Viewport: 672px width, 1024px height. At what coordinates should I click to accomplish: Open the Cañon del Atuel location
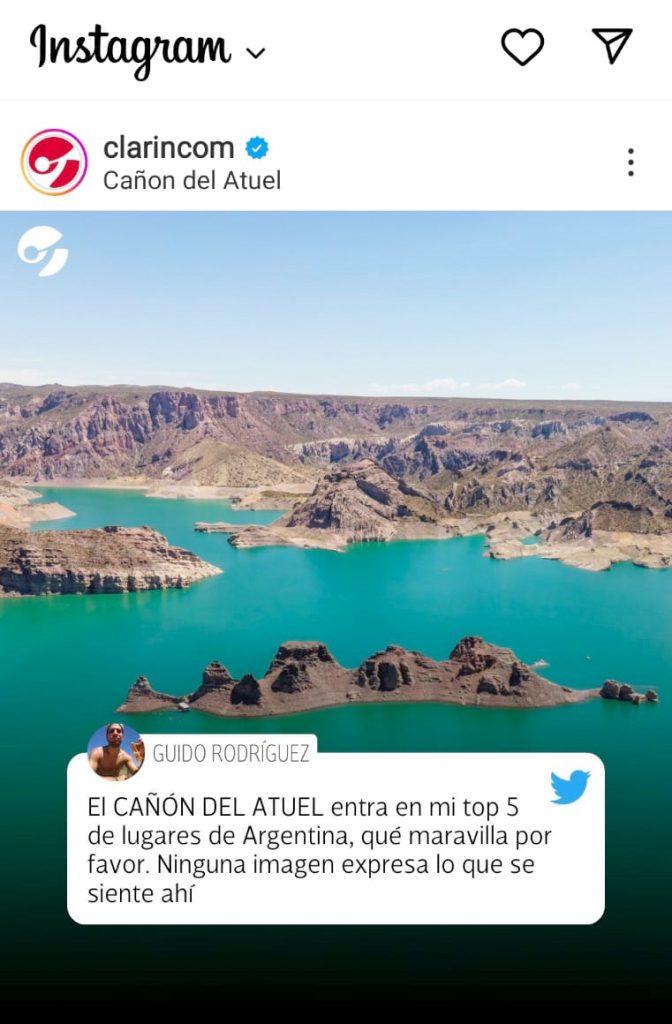pyautogui.click(x=192, y=180)
